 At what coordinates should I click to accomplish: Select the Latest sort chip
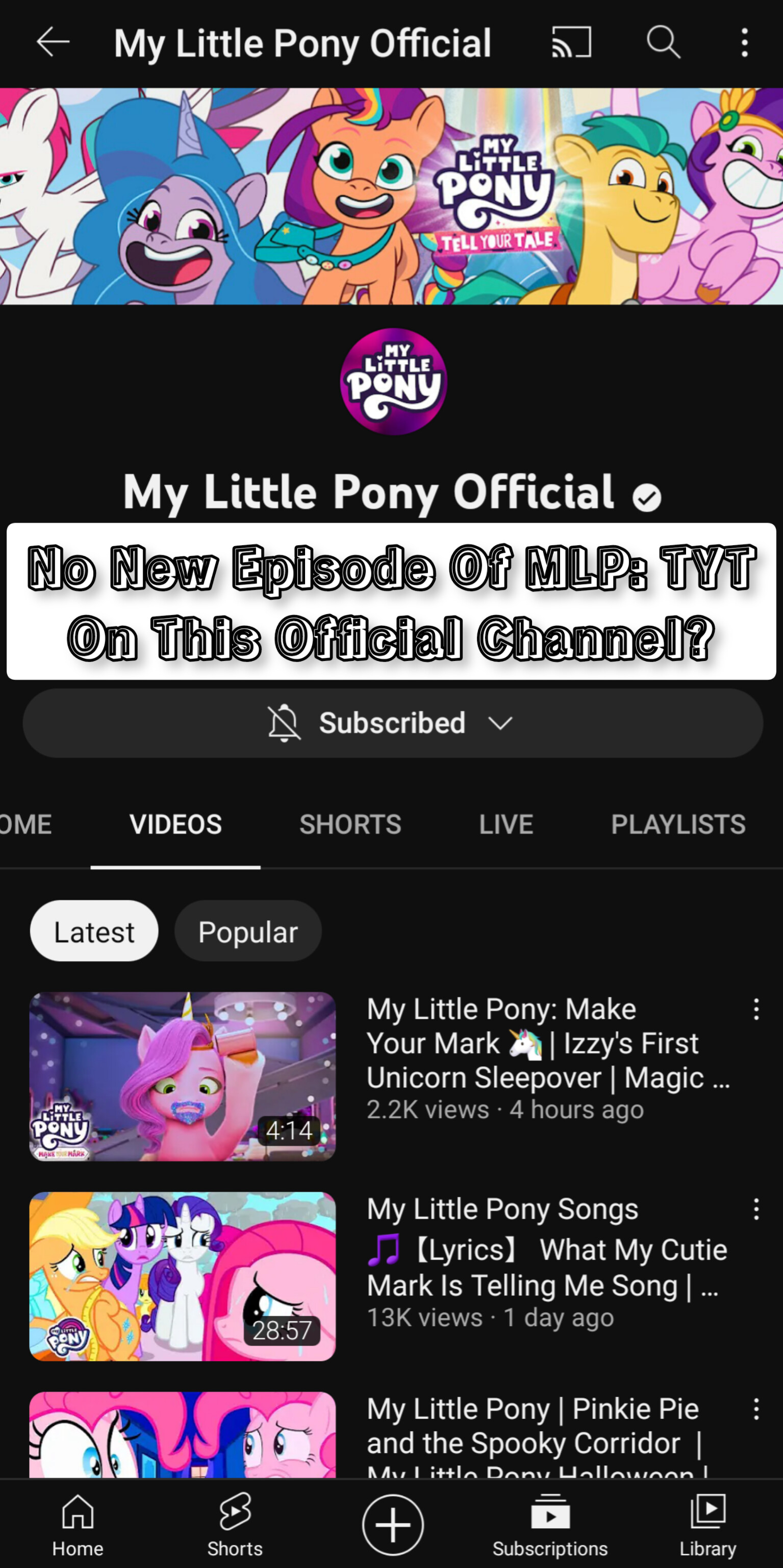click(x=94, y=932)
